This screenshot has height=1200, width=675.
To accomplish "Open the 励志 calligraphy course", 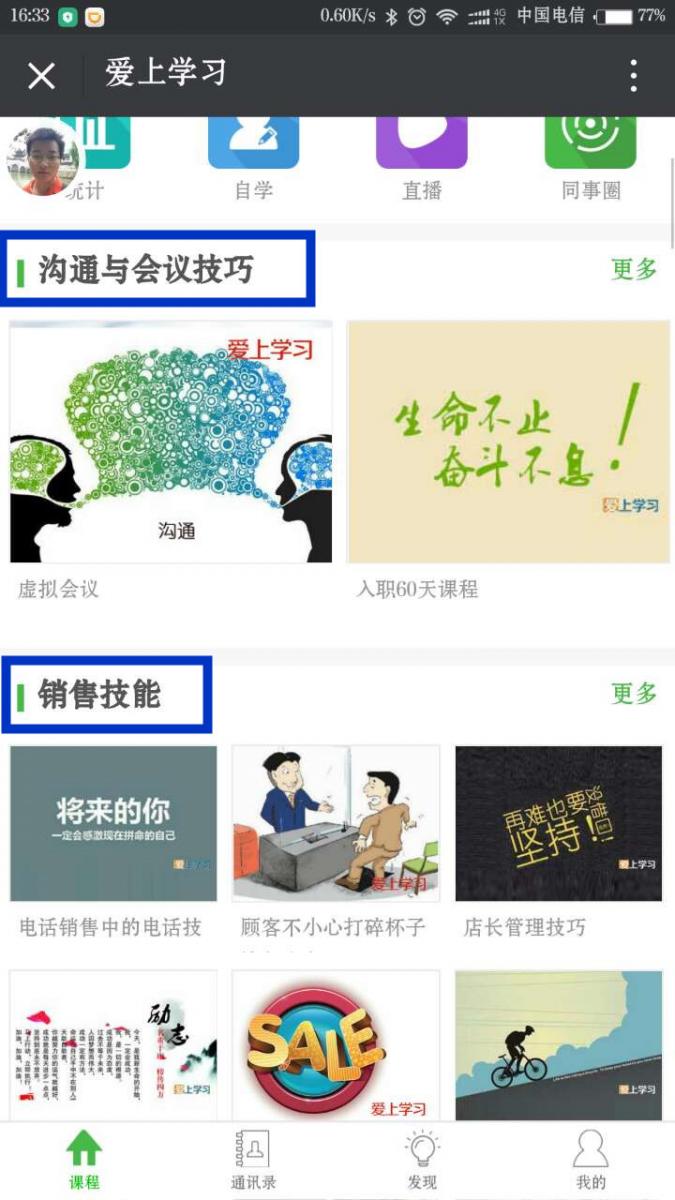I will click(x=113, y=1045).
